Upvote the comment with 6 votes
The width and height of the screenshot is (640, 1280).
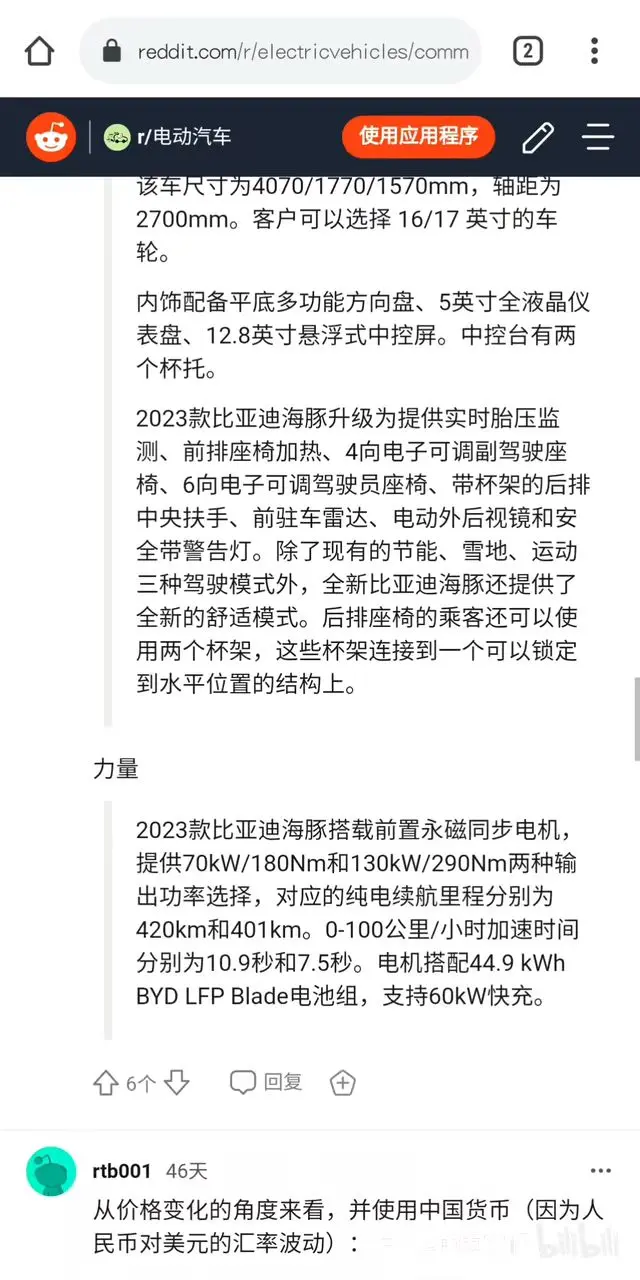106,1083
